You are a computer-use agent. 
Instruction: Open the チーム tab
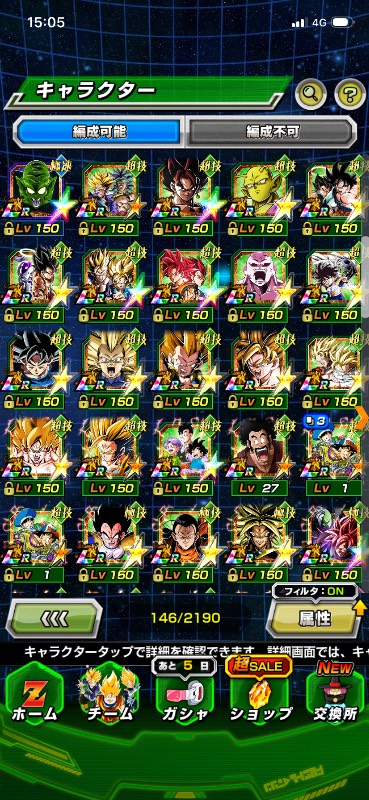106,698
